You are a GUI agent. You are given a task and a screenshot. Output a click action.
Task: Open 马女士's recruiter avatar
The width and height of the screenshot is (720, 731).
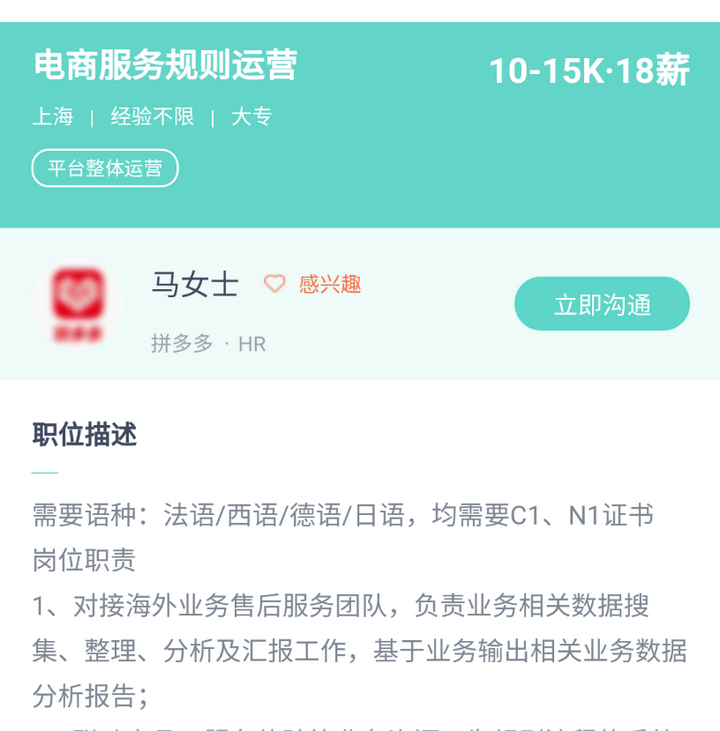click(x=78, y=304)
